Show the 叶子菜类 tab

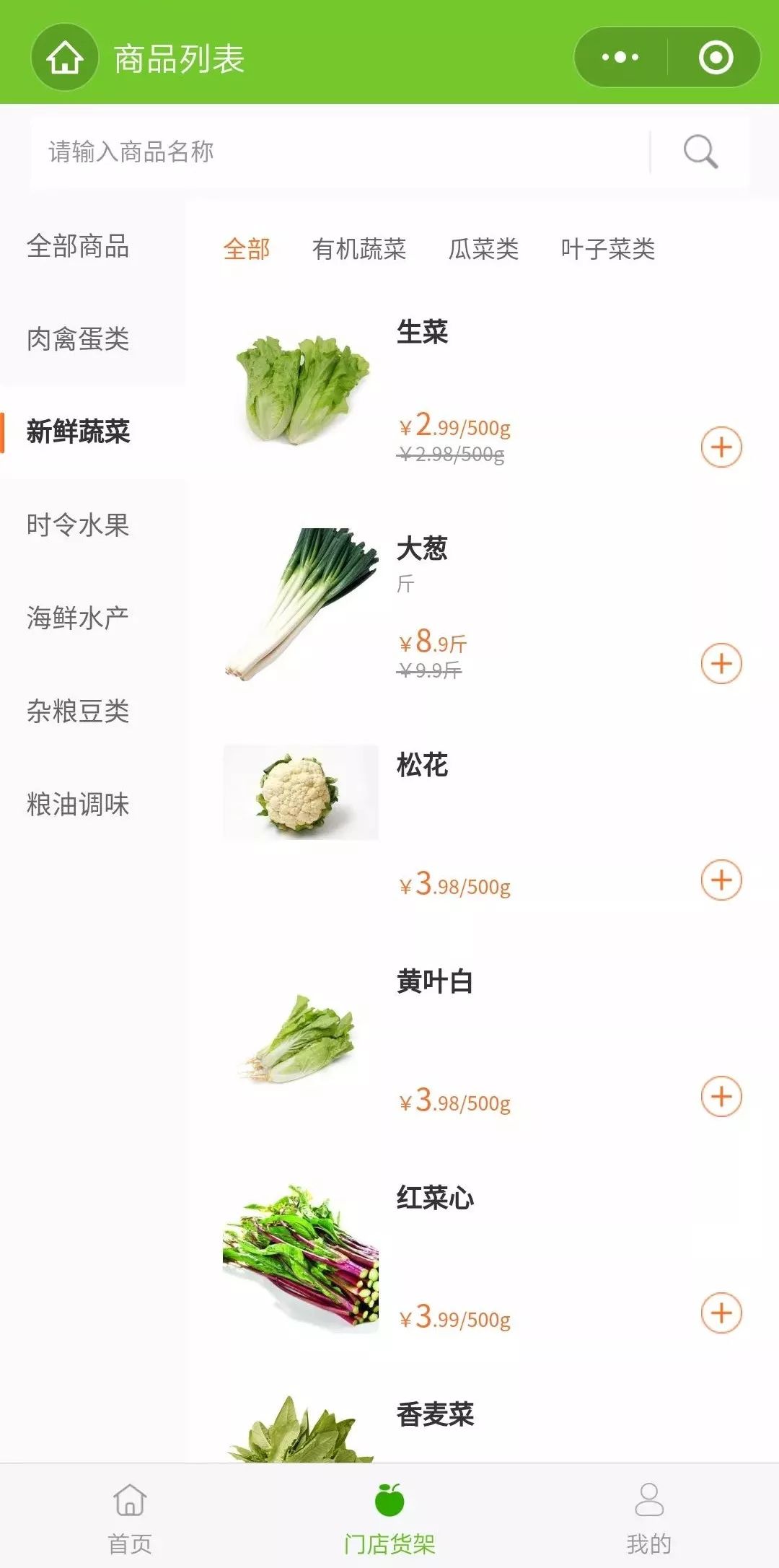608,250
